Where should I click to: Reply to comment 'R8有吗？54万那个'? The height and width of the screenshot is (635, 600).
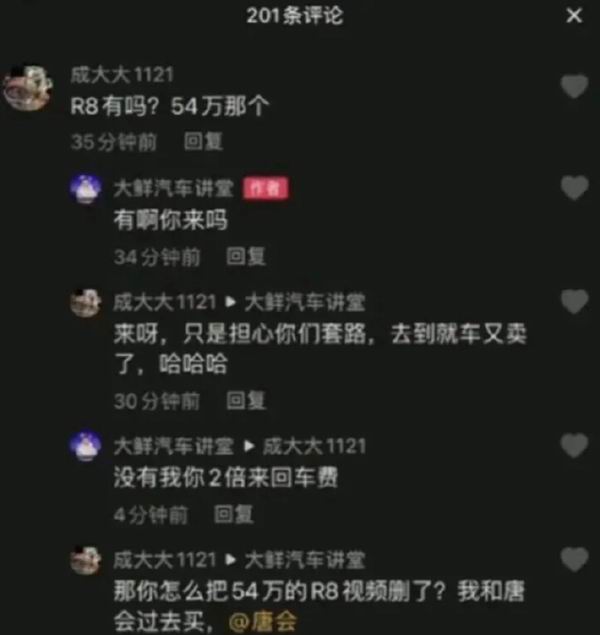(x=203, y=142)
